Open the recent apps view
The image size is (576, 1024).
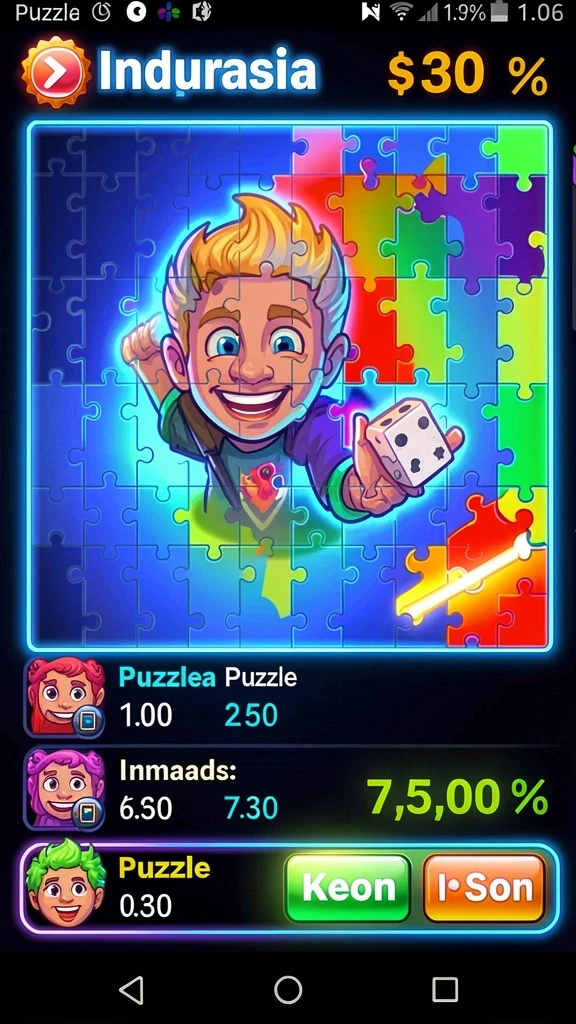(445, 990)
